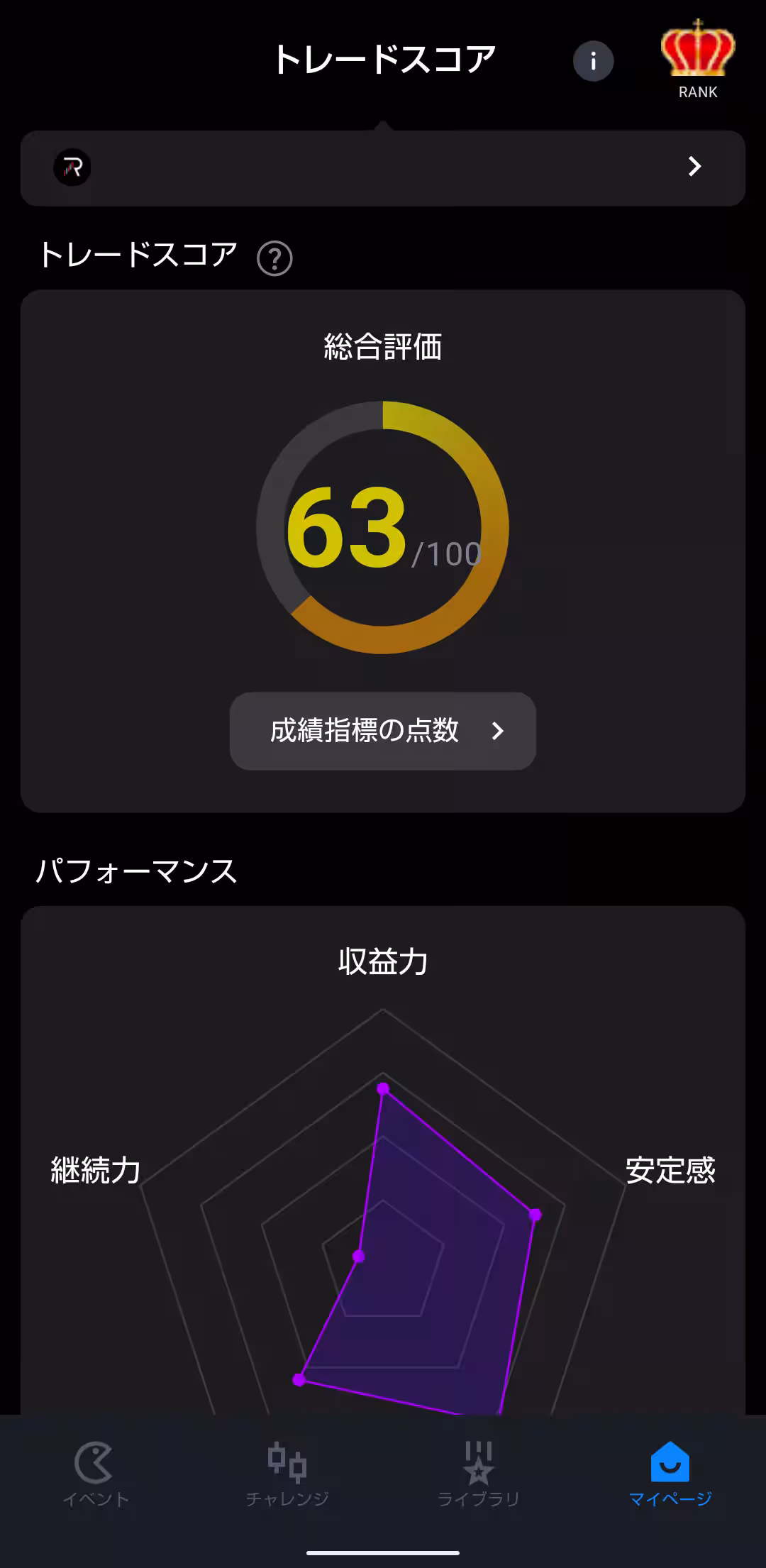Tap the 収益力 vertex on the radar chart
The width and height of the screenshot is (766, 1568).
coord(384,1088)
